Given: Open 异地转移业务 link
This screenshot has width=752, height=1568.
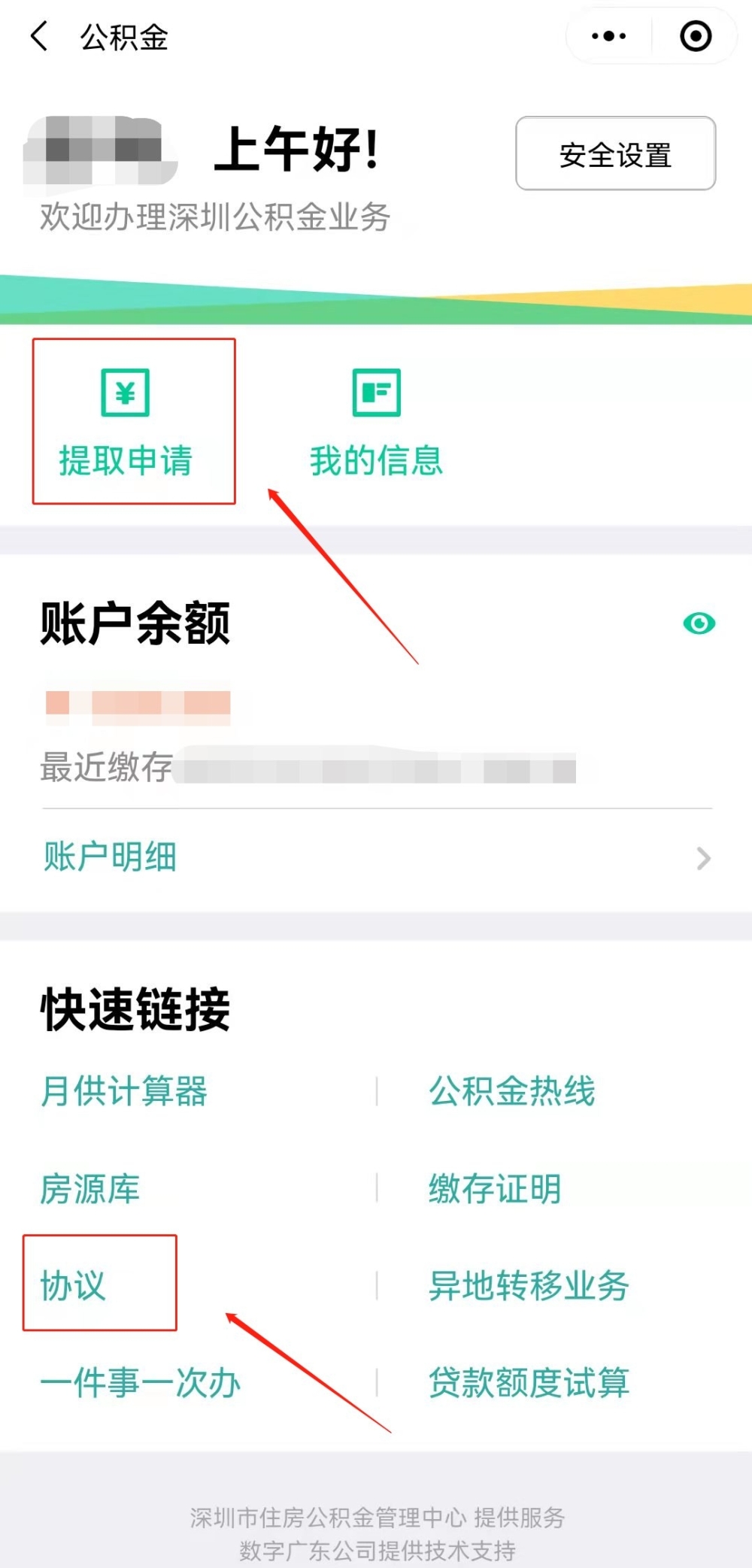Looking at the screenshot, I should coord(529,1285).
